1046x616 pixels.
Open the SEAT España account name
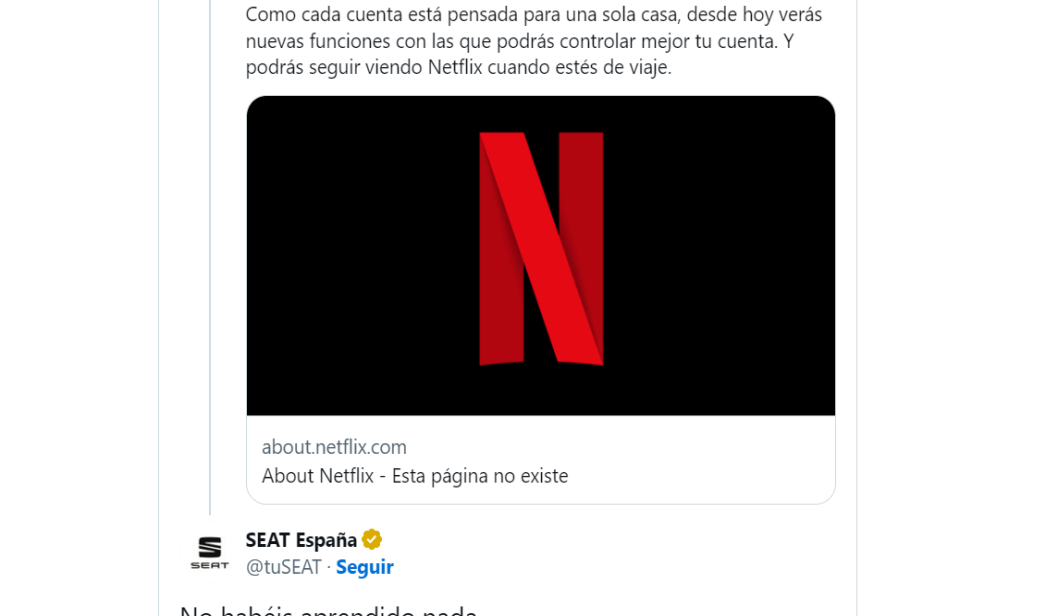coord(301,540)
